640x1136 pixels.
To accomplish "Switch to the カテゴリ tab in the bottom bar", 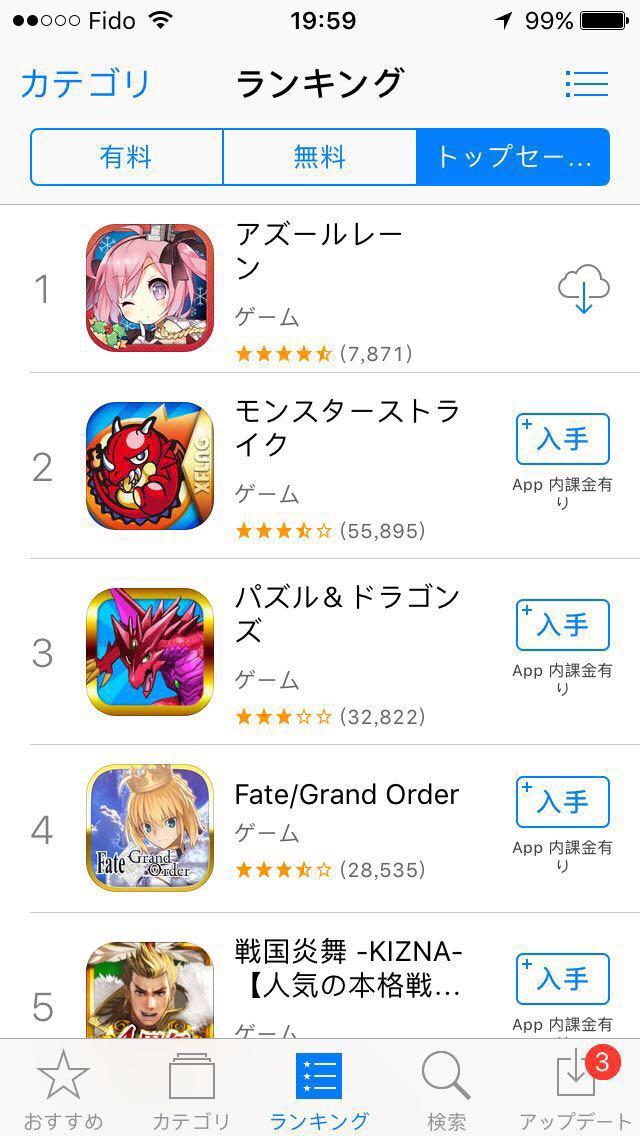I will pyautogui.click(x=191, y=1087).
